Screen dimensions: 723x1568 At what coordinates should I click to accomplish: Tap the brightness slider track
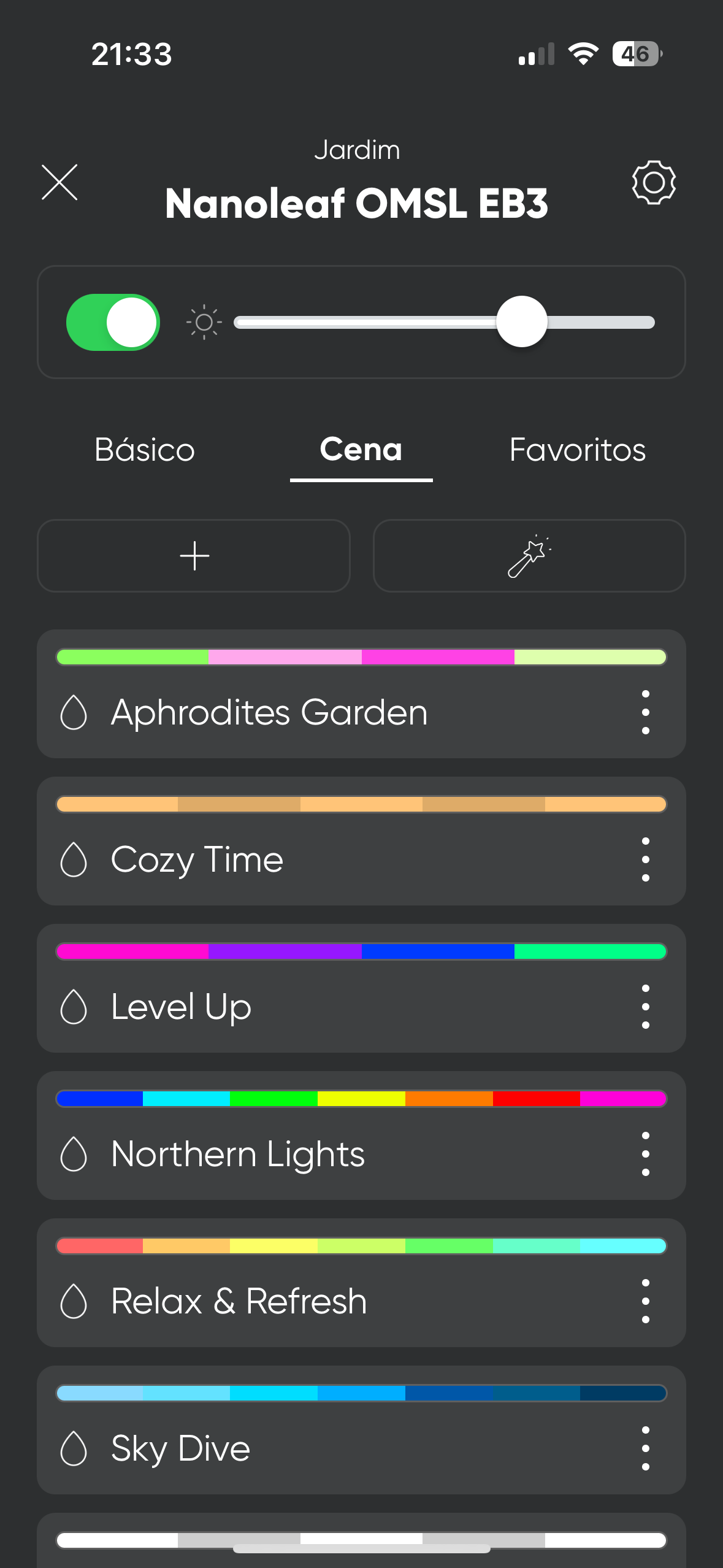444,322
